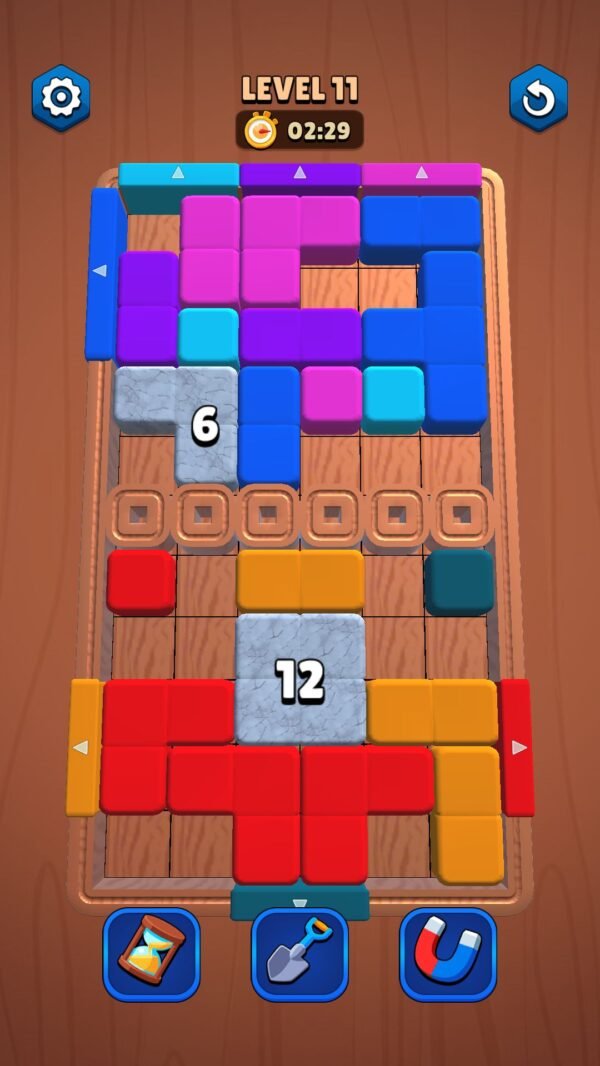The height and width of the screenshot is (1066, 600).
Task: Use the hourglass time-freeze booster
Action: [151, 954]
